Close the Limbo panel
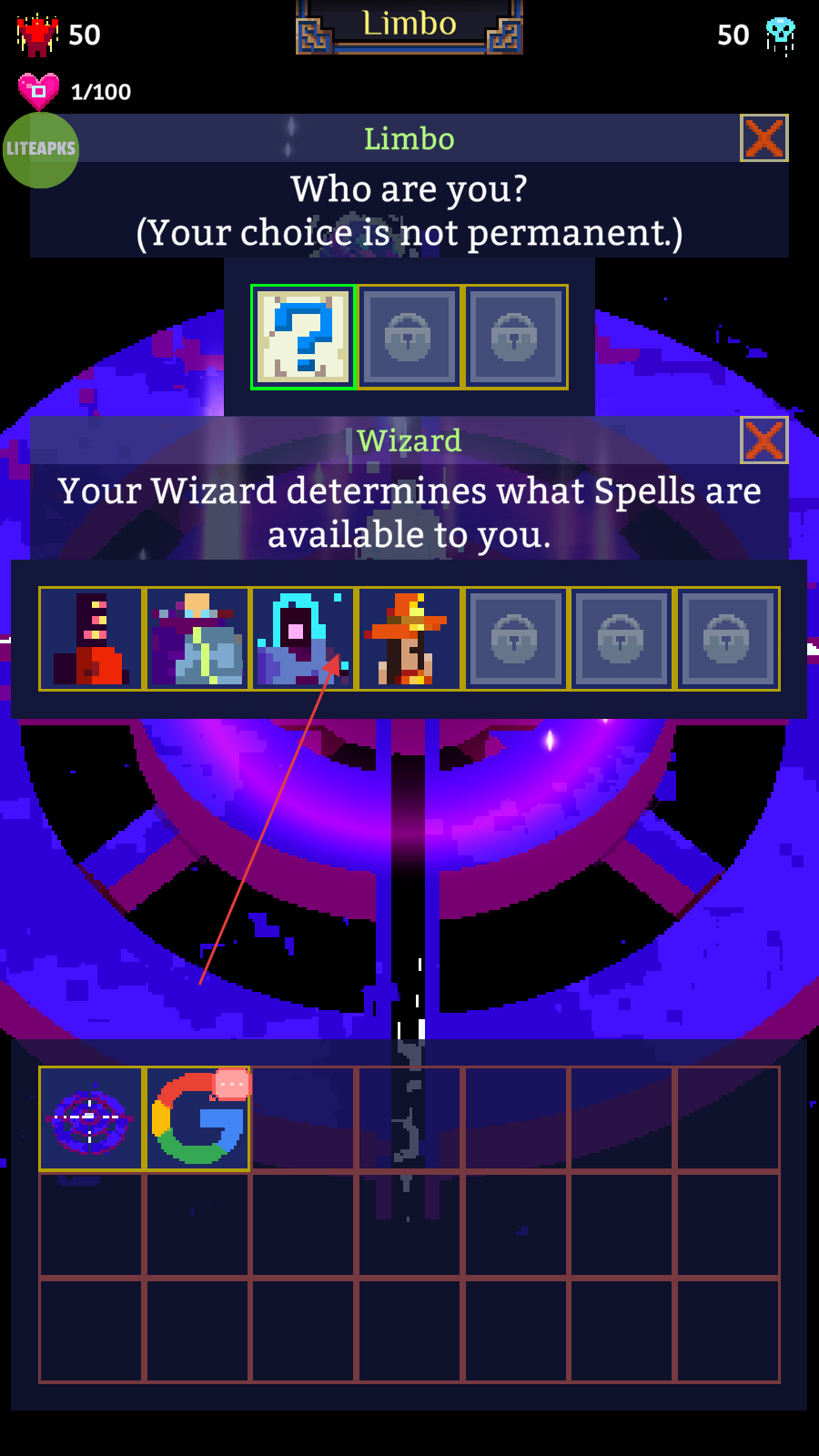 [763, 138]
